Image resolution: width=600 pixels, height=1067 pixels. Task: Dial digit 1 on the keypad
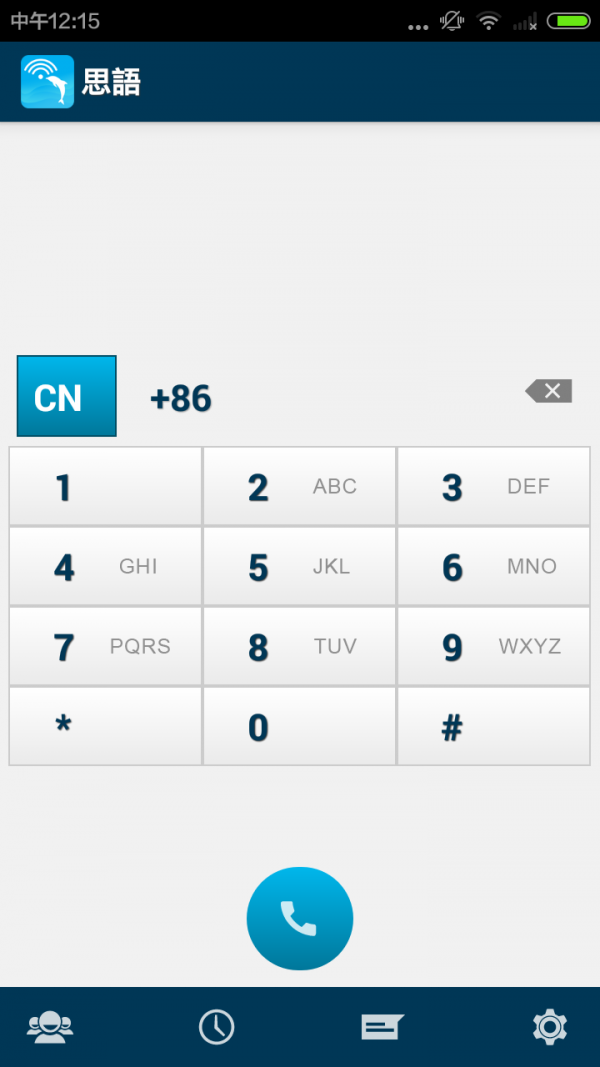pos(105,487)
